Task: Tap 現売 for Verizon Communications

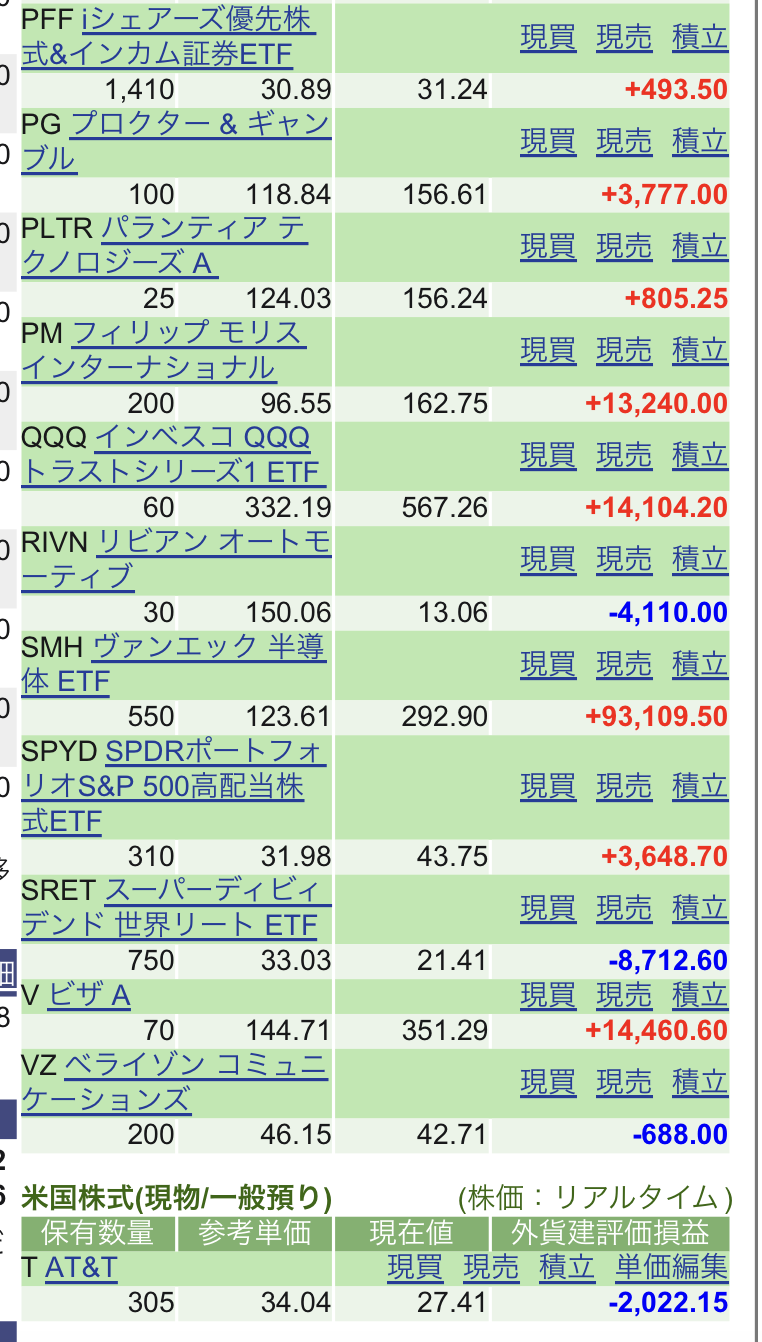Action: point(624,1082)
